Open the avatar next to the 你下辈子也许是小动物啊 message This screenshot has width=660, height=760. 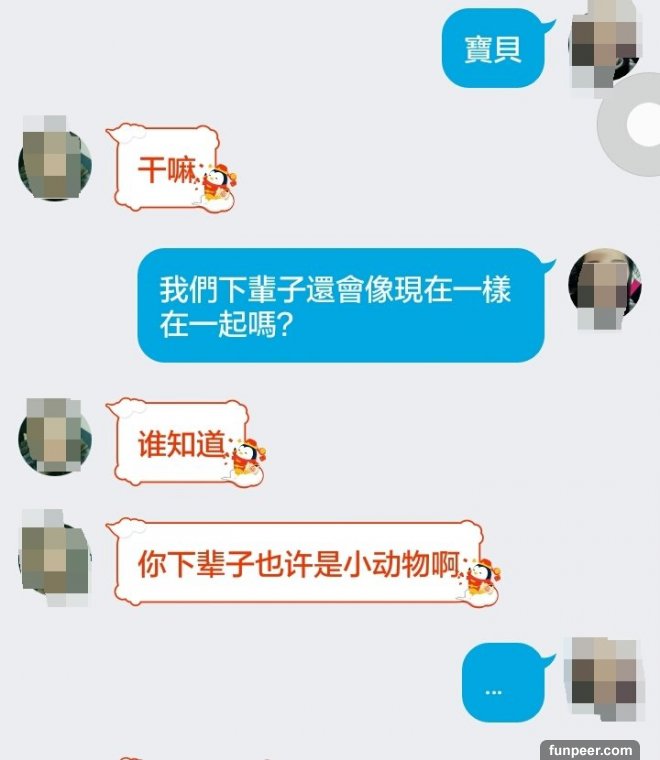55,558
